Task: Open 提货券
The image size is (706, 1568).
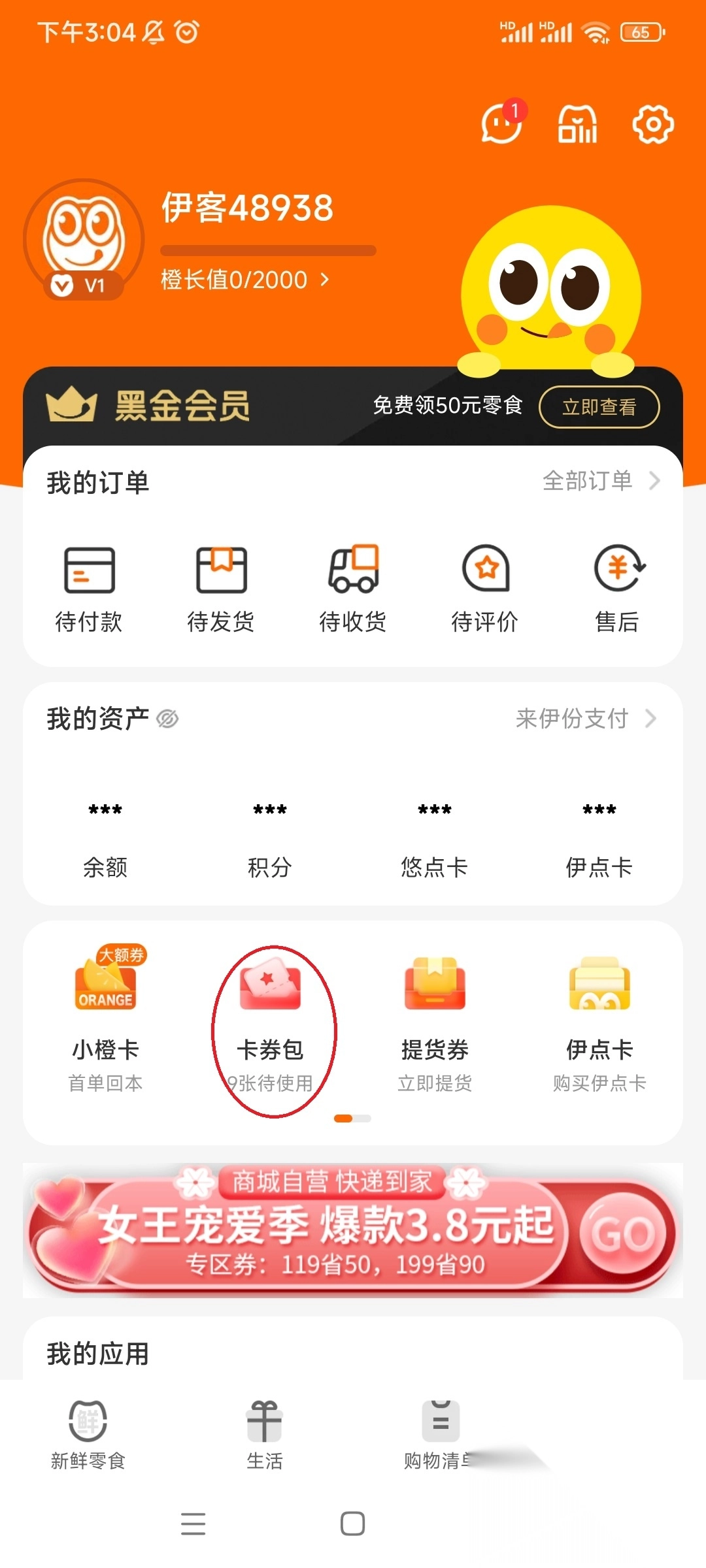Action: click(435, 1019)
